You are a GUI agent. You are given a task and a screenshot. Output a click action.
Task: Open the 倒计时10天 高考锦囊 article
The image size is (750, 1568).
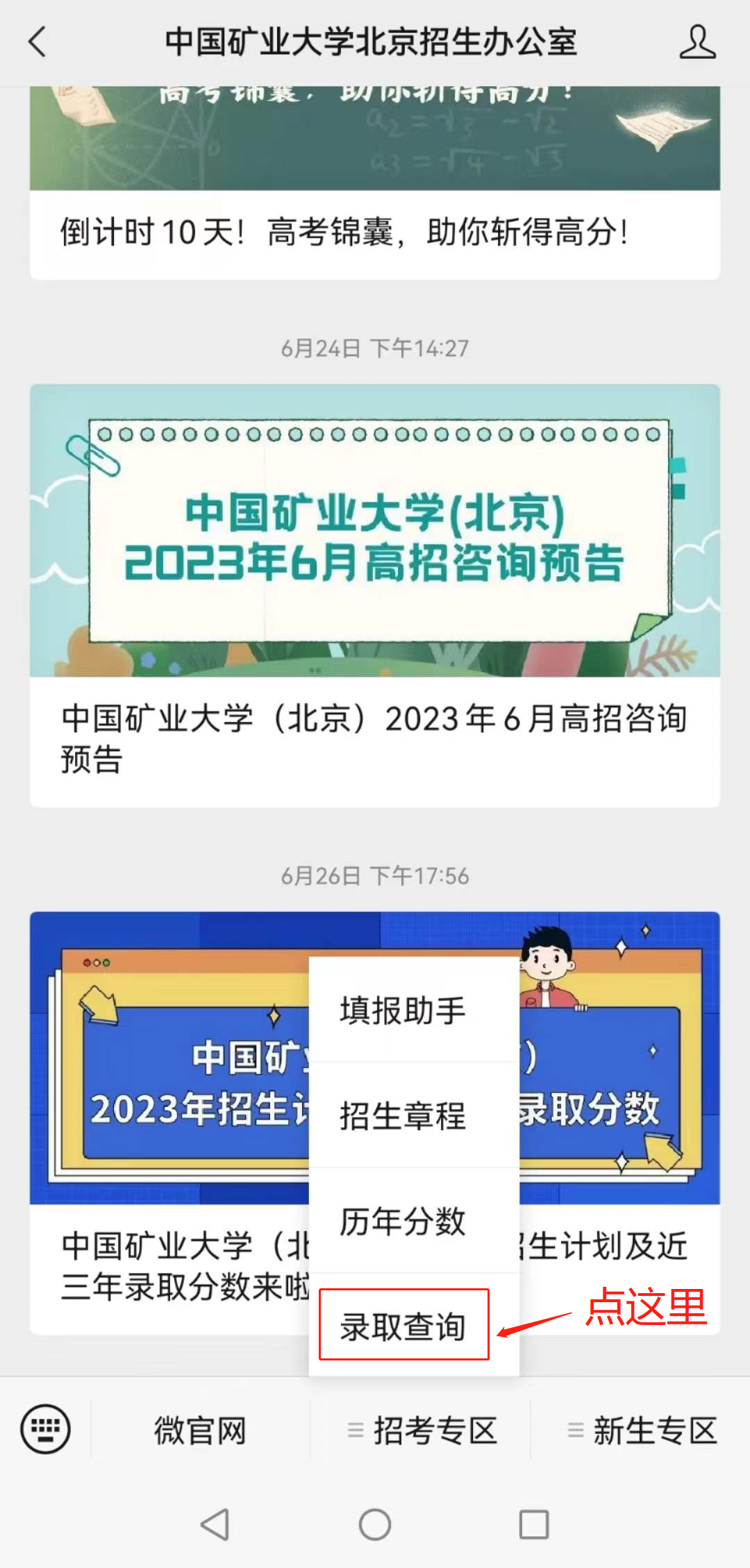pos(344,232)
